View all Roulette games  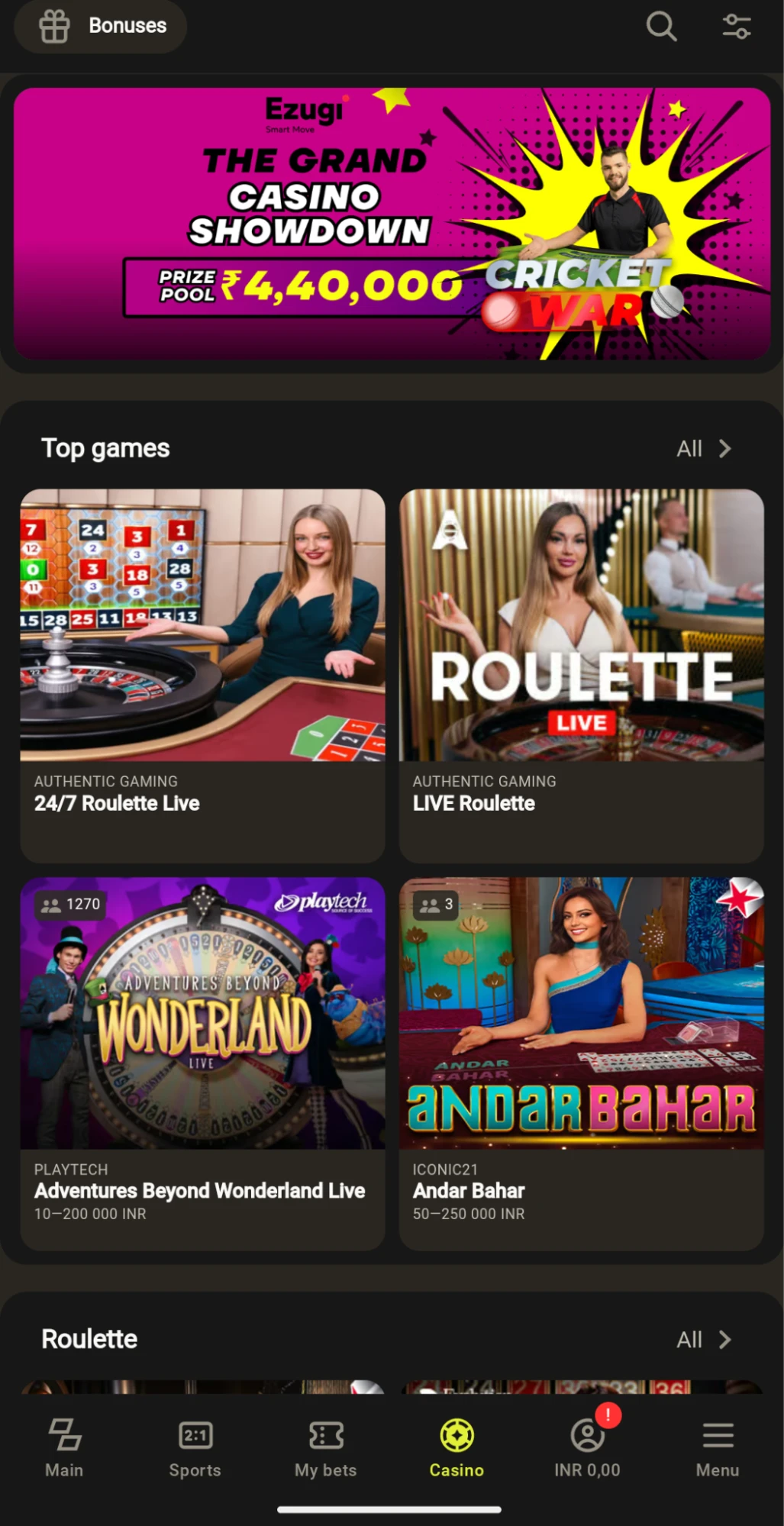[704, 1340]
